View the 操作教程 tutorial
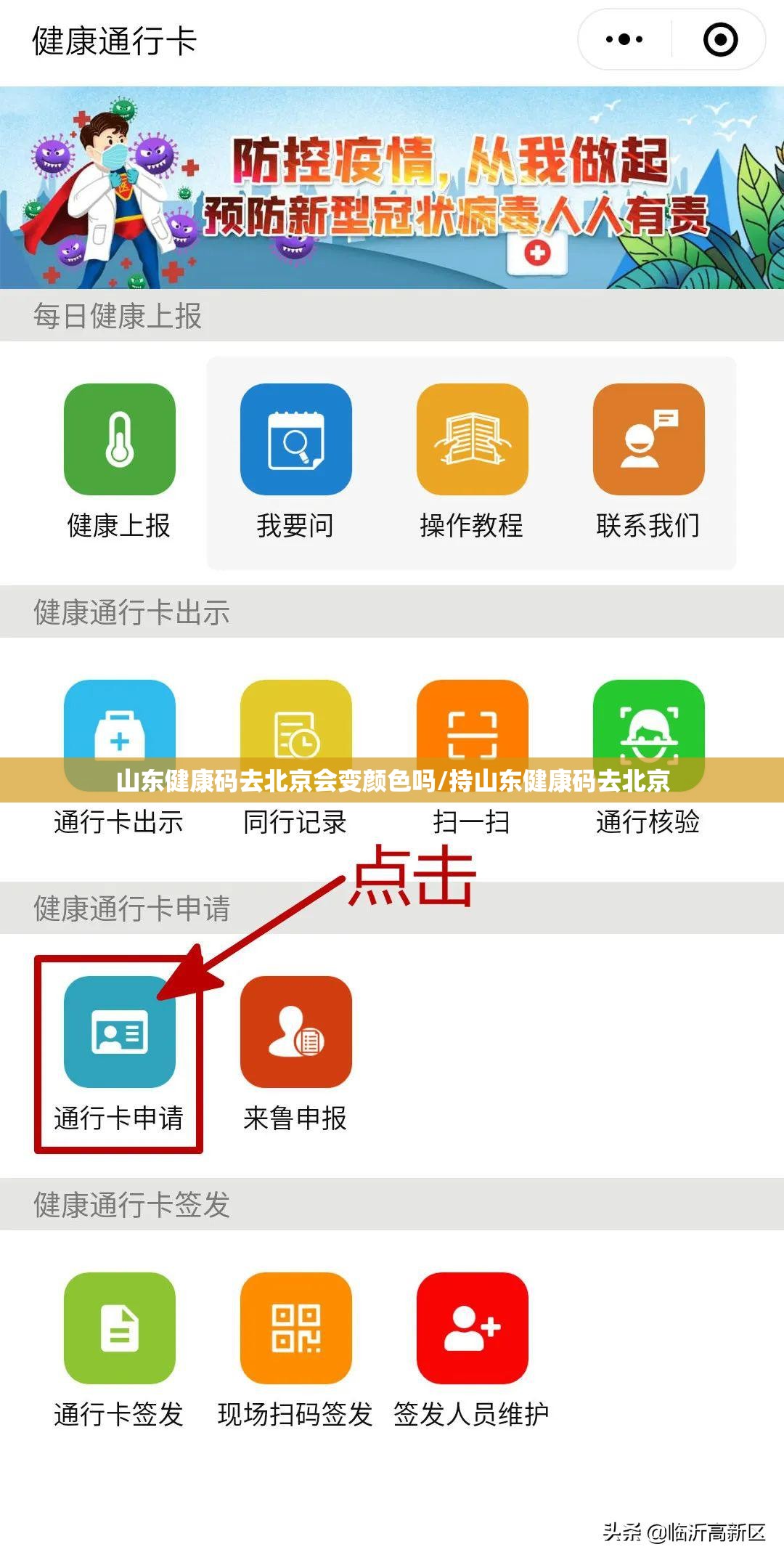This screenshot has height=1560, width=784. tap(473, 440)
